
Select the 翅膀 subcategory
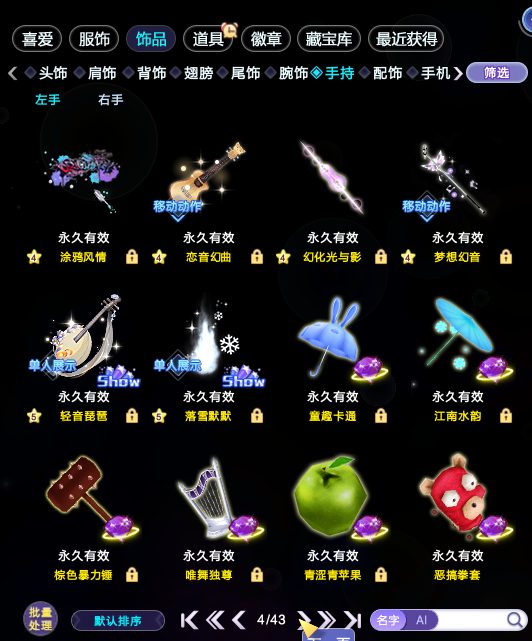tap(192, 73)
